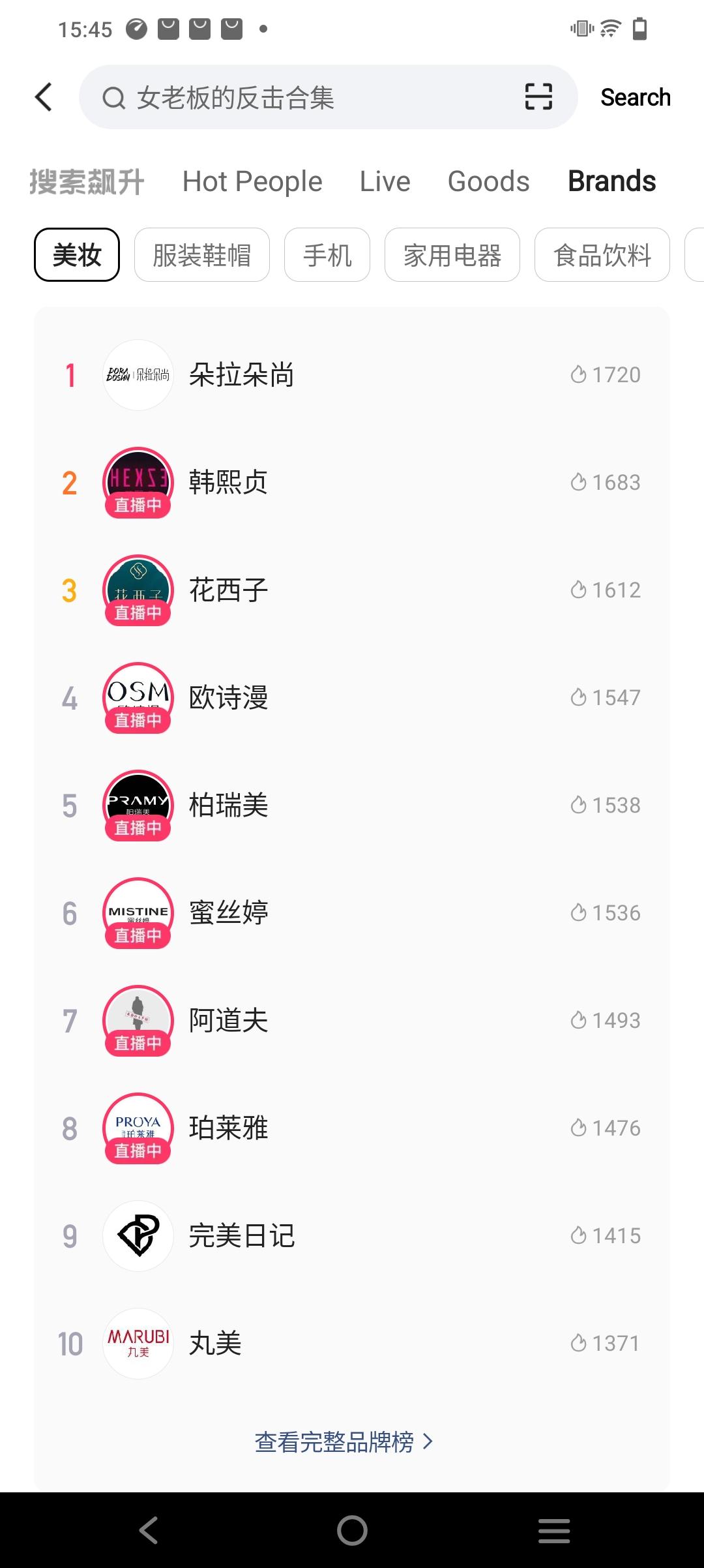Select the 服装鞋帽 category chip
This screenshot has height=1568, width=704.
pyautogui.click(x=201, y=255)
